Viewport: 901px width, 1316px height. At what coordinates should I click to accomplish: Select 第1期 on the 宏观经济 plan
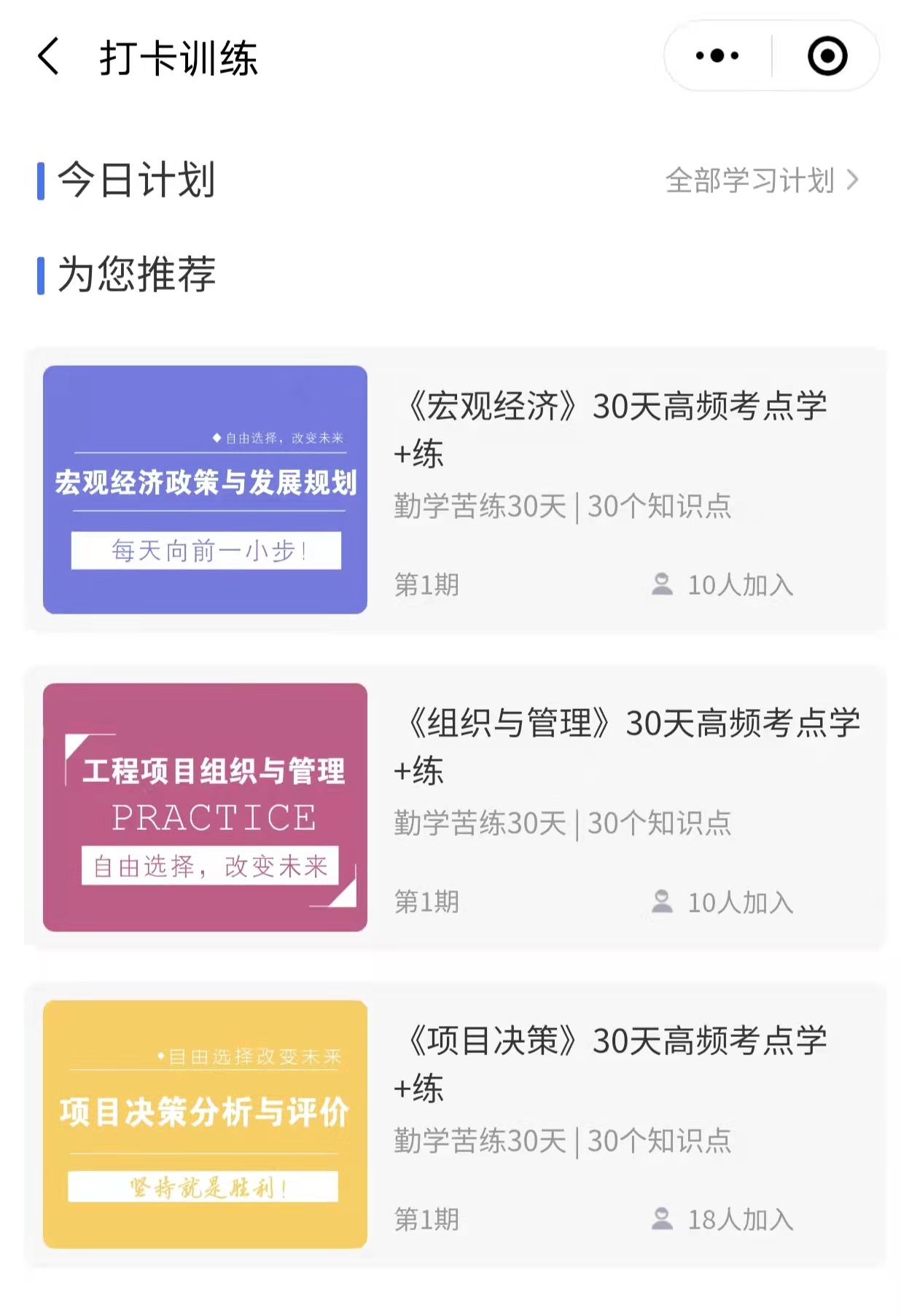click(x=425, y=584)
